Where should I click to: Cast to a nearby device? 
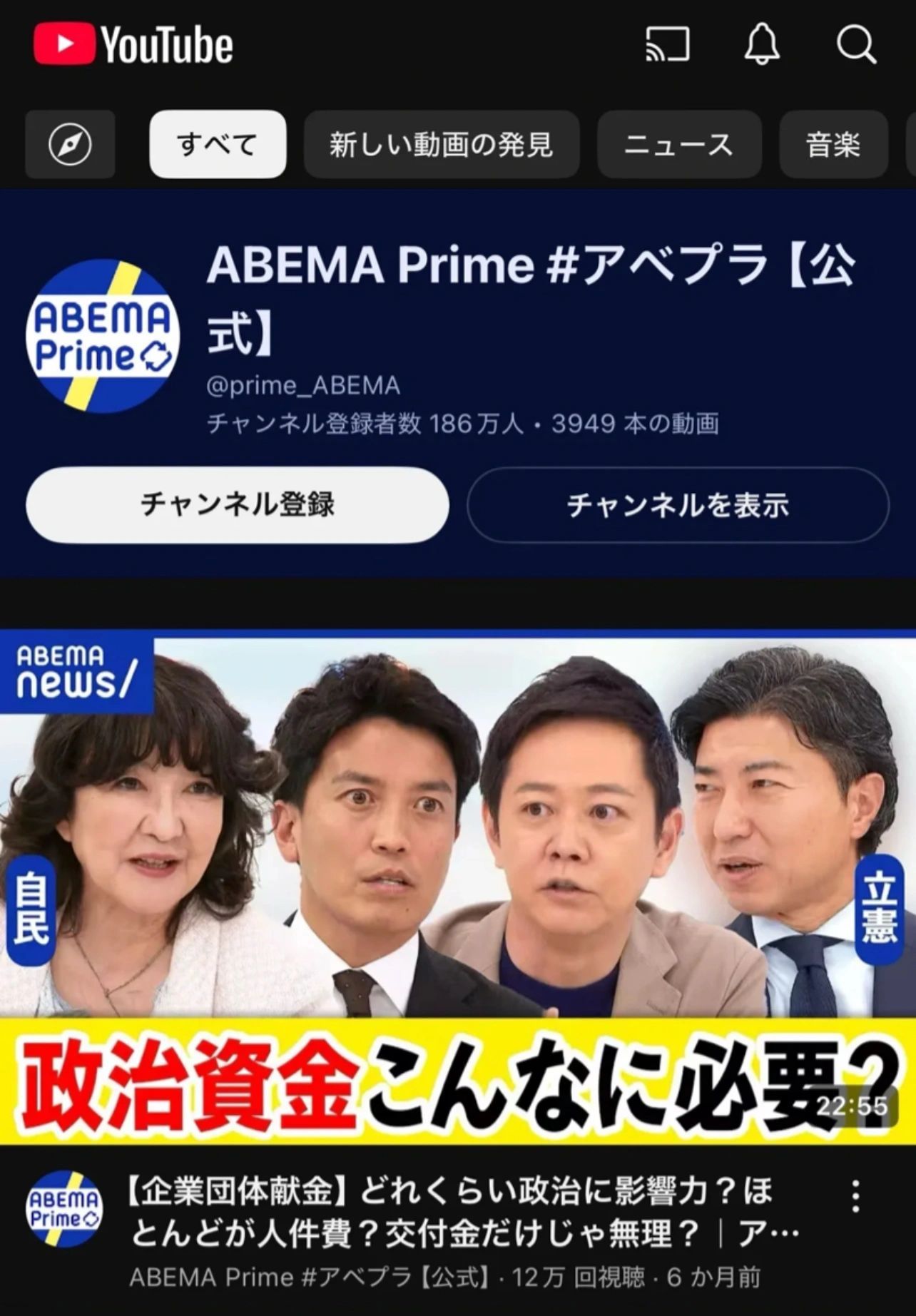click(667, 45)
